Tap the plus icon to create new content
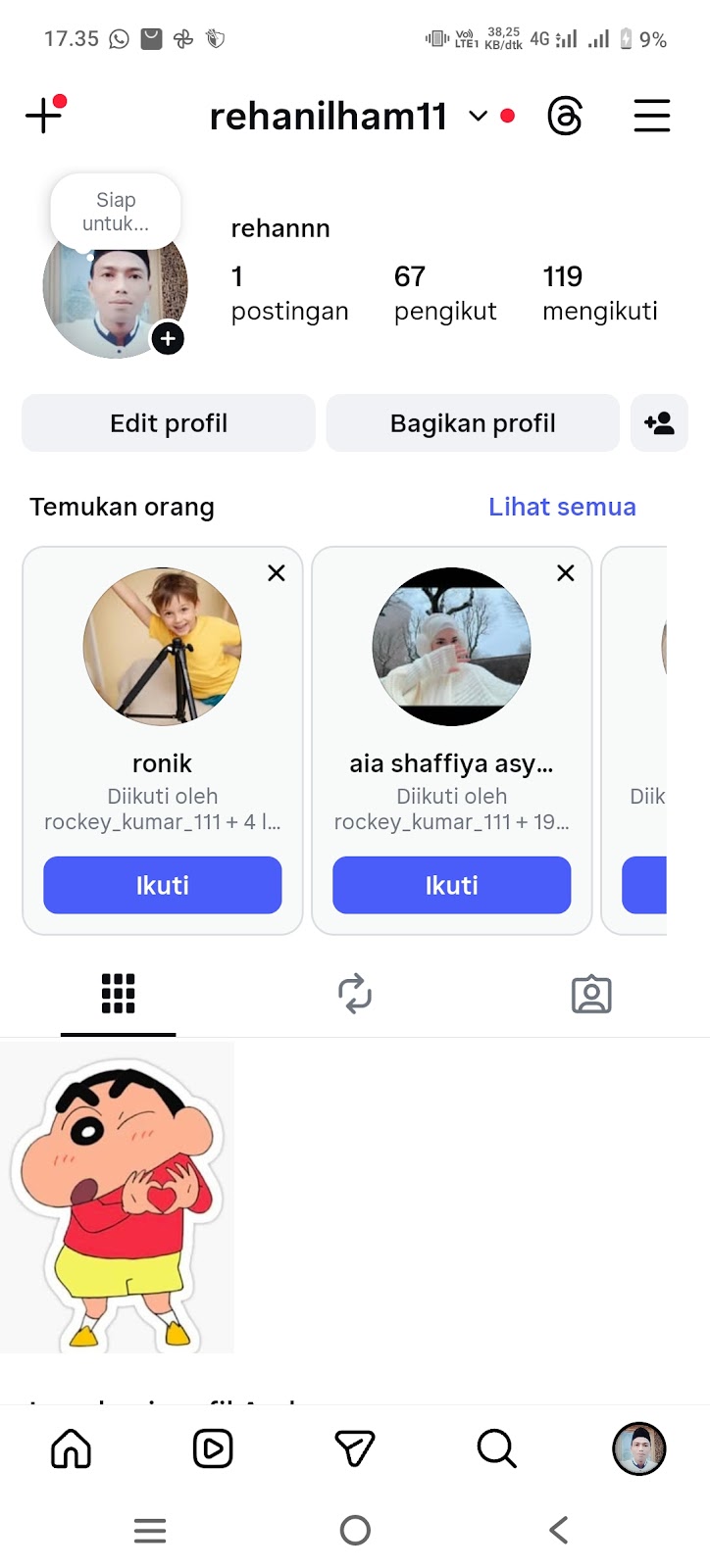710x1568 pixels. (44, 116)
